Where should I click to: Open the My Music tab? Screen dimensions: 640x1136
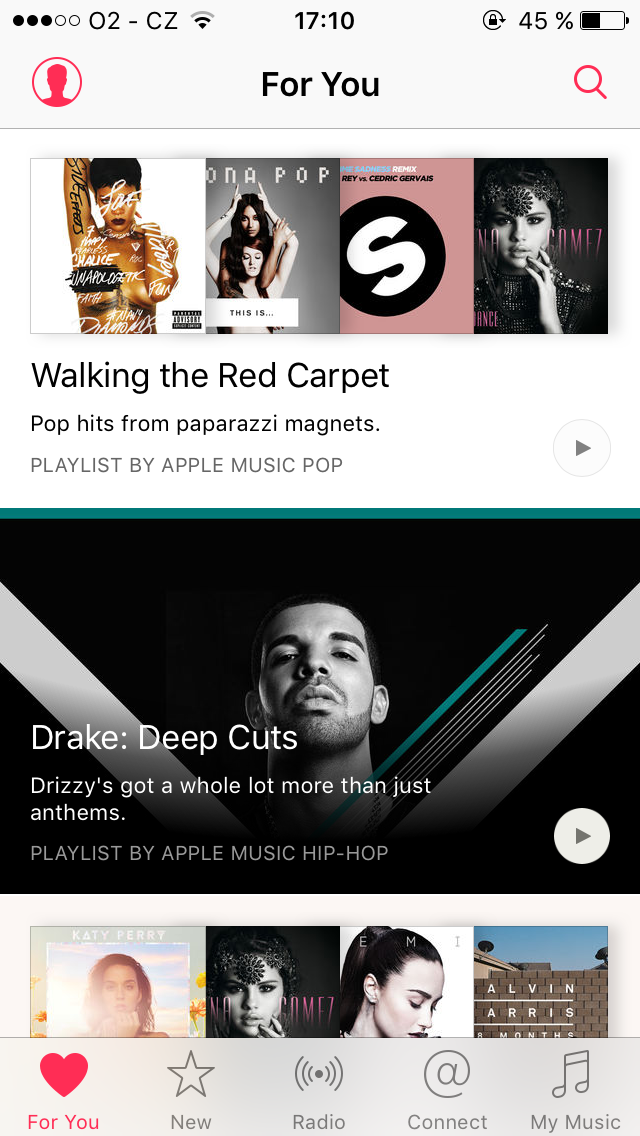click(575, 1090)
